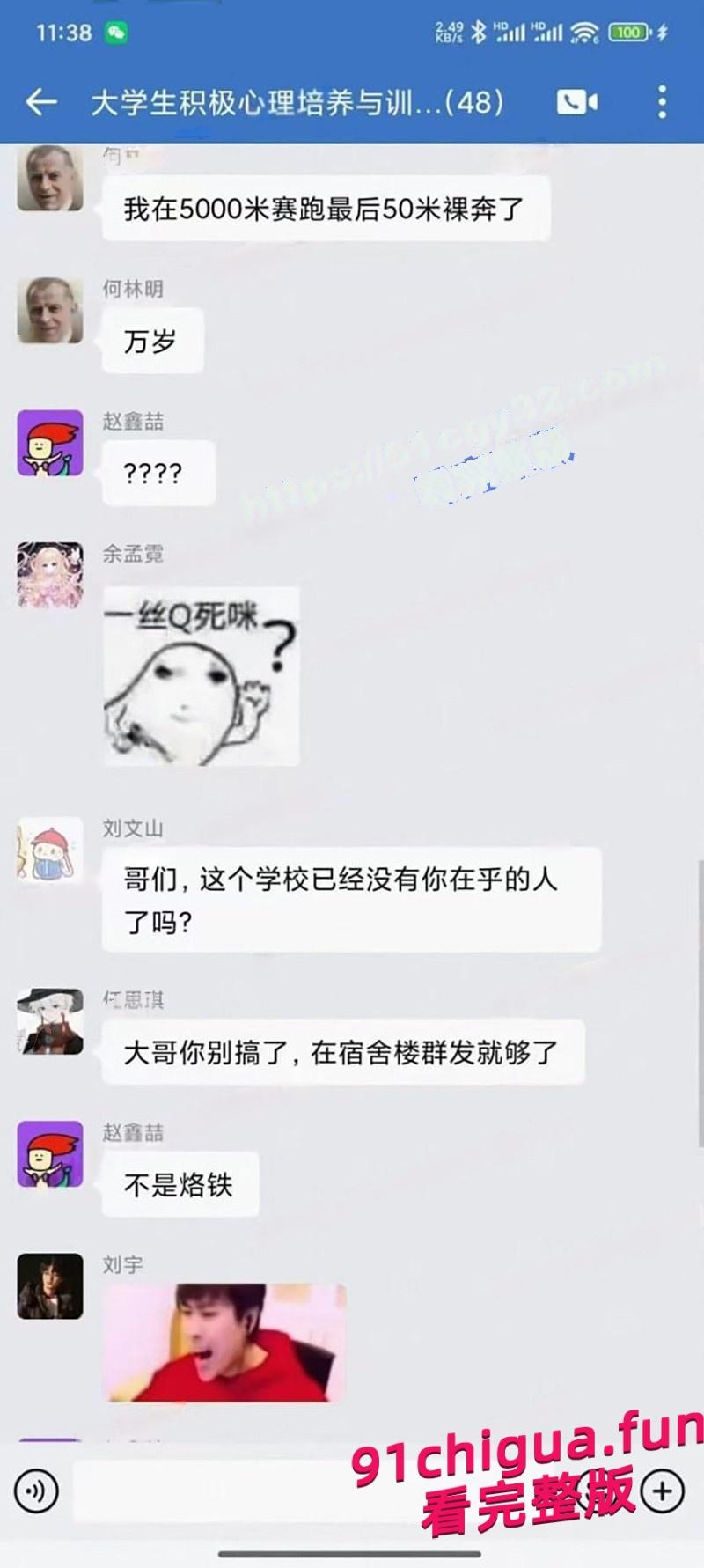704x1568 pixels.
Task: Tap 刘文山's avatar to view profile
Action: [x=49, y=852]
